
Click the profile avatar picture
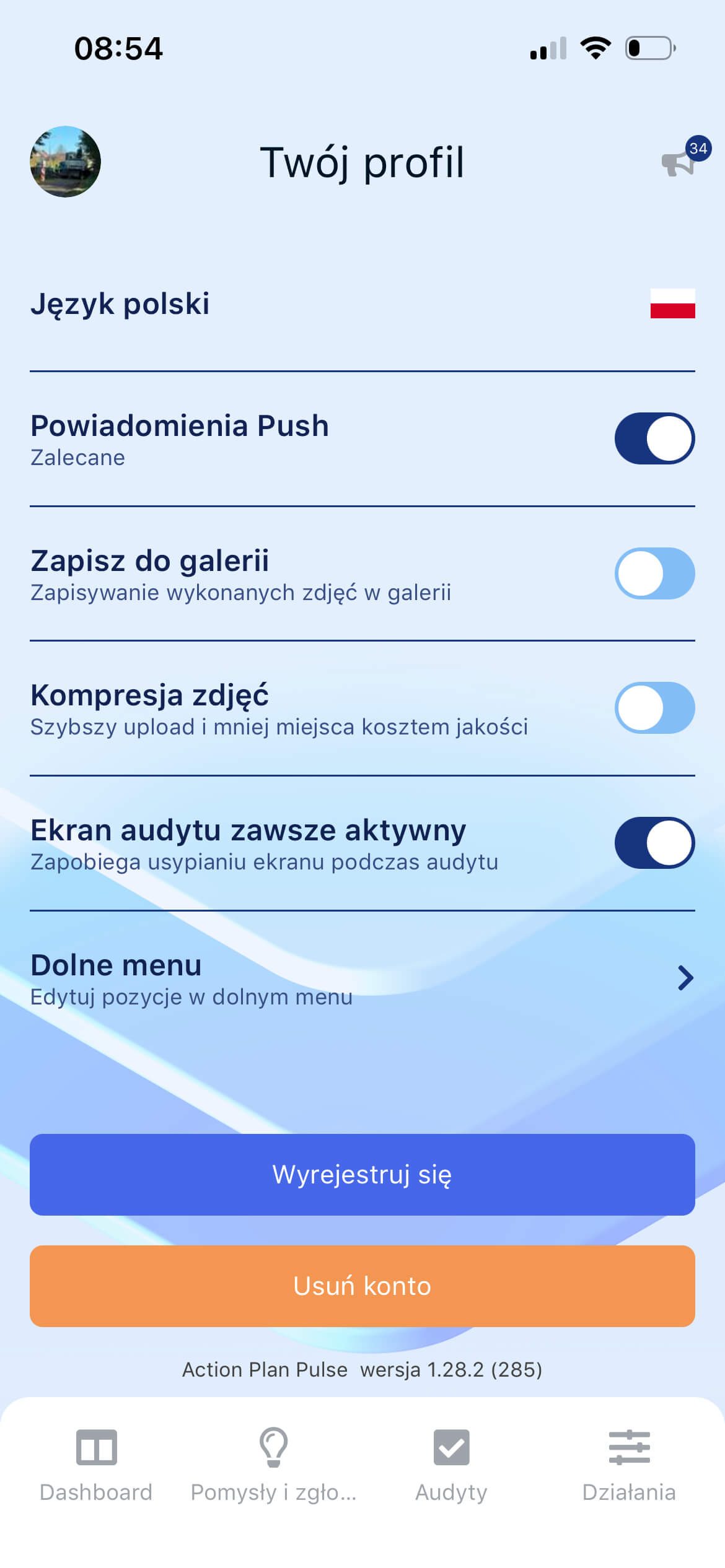point(64,161)
